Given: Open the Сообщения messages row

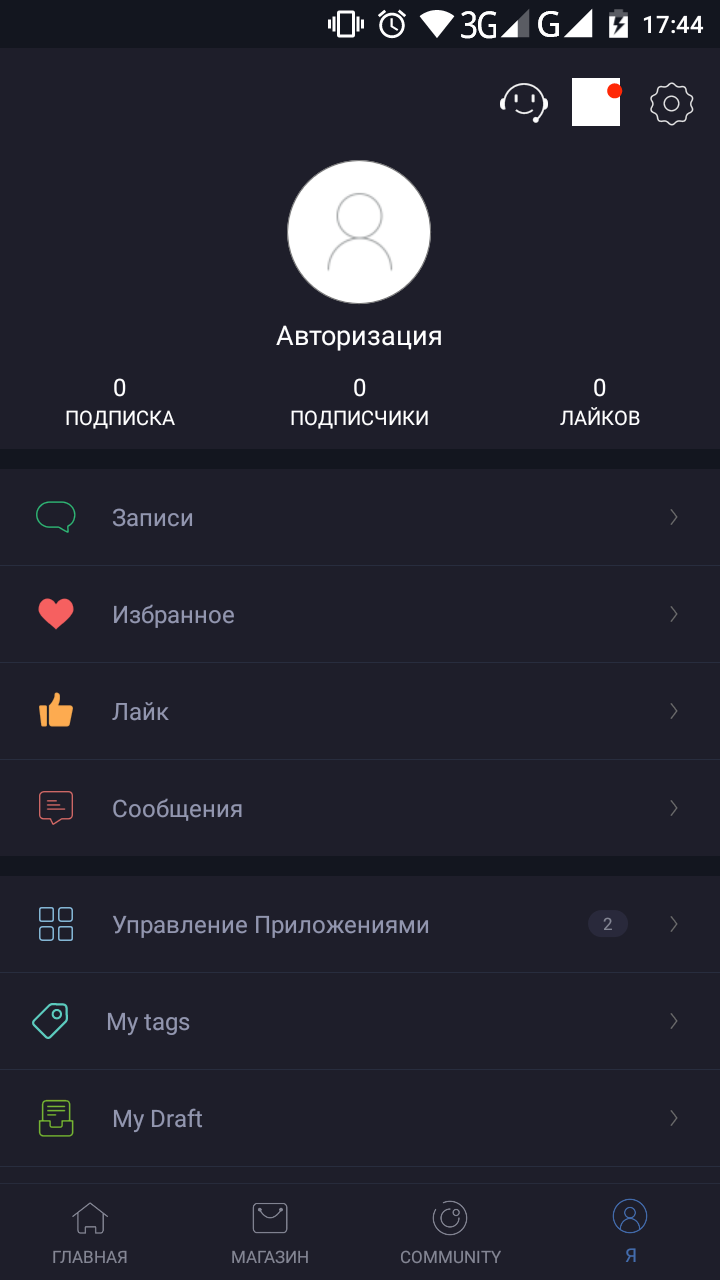Looking at the screenshot, I should [x=360, y=809].
